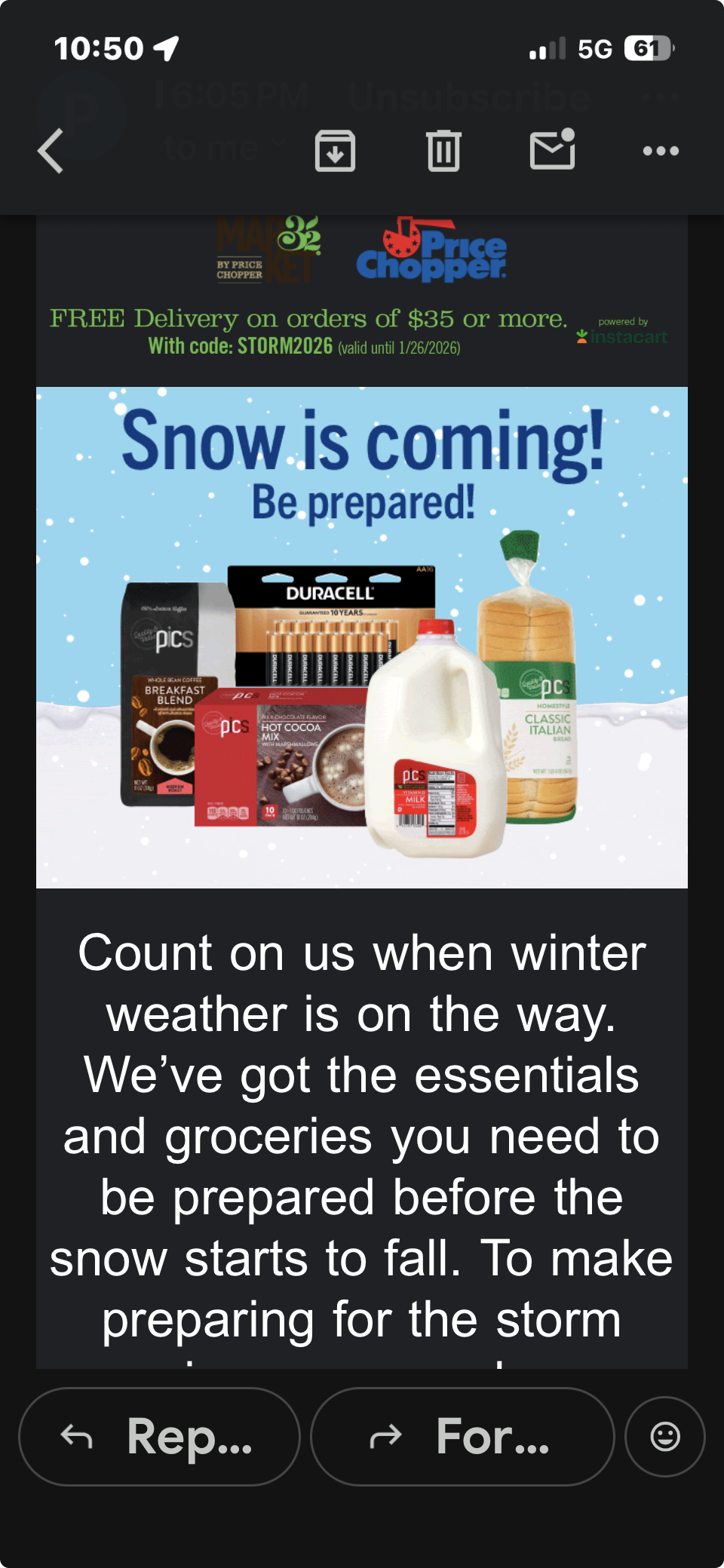
Task: Forward this email
Action: coord(462,1437)
